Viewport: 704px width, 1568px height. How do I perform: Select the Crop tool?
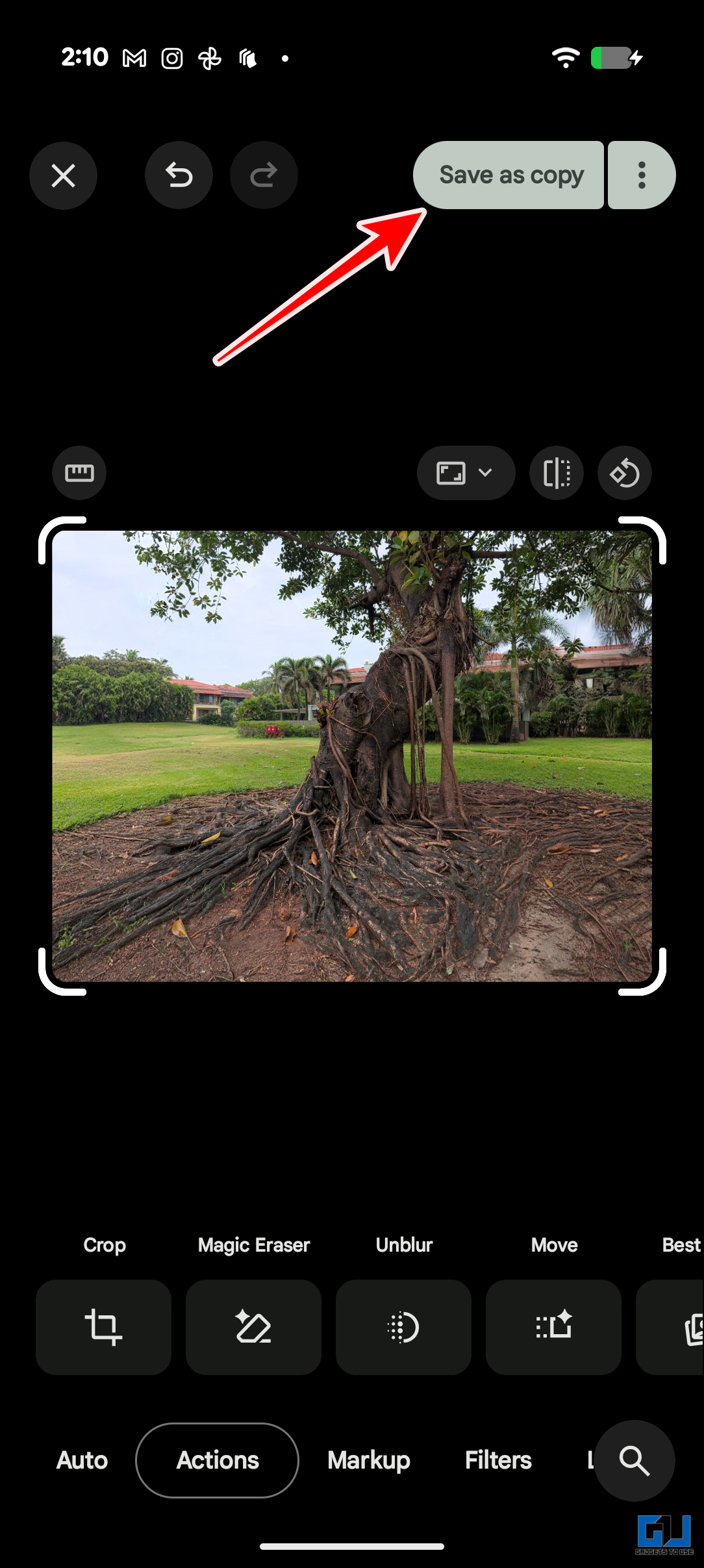pyautogui.click(x=103, y=1326)
